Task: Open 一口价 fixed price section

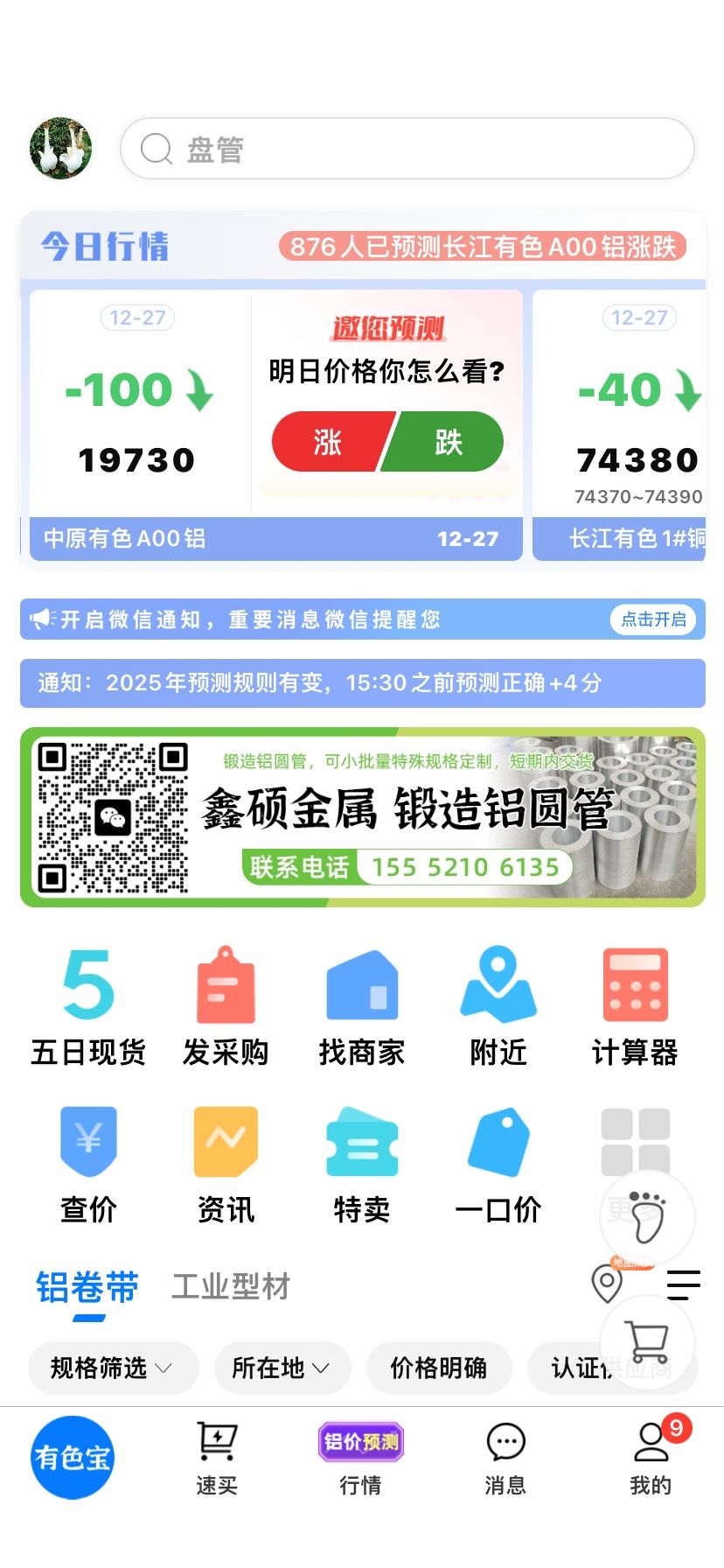Action: pos(498,1165)
